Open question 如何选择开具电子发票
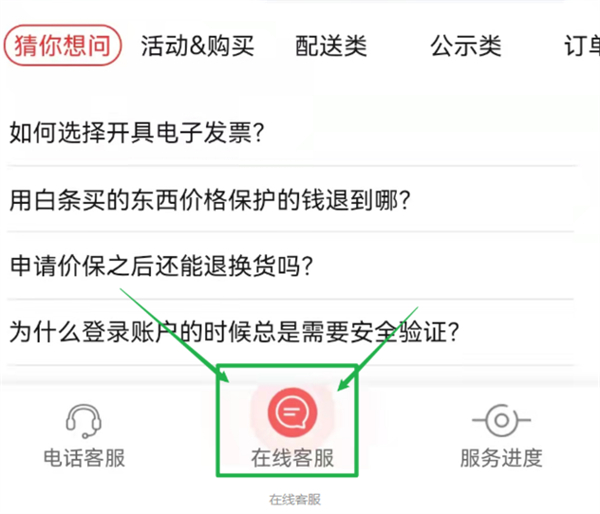 [136, 131]
